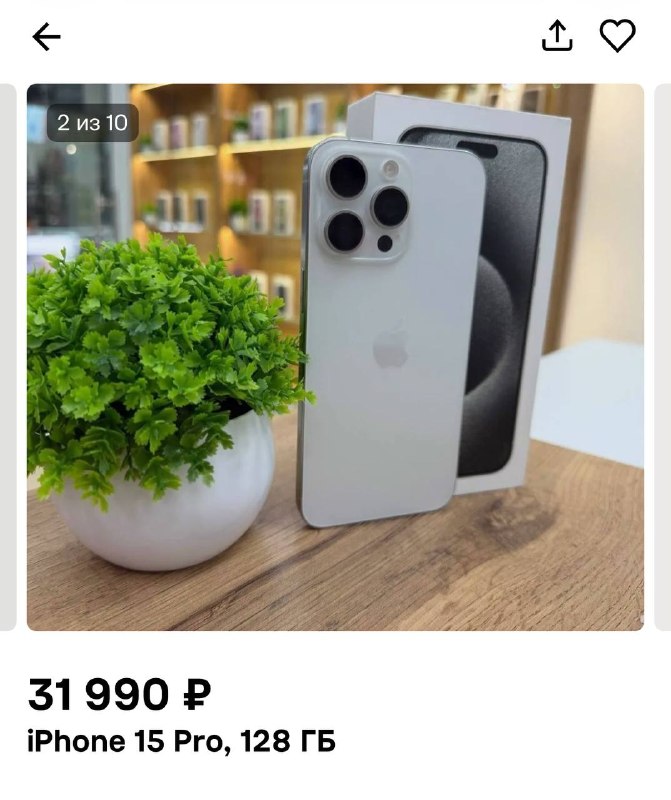This screenshot has width=671, height=800.
Task: Share this iPhone 15 Pro listing
Action: pyautogui.click(x=557, y=35)
